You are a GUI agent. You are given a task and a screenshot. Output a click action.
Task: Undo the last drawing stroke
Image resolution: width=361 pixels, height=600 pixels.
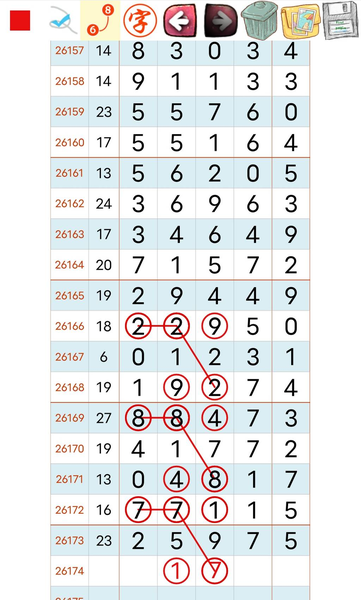click(x=180, y=21)
